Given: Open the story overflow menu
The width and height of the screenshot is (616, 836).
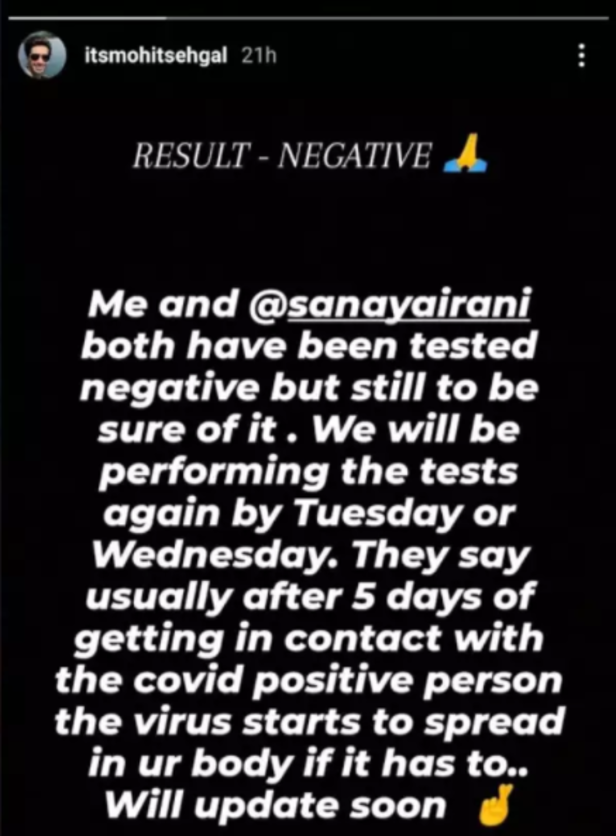Looking at the screenshot, I should click(x=581, y=56).
